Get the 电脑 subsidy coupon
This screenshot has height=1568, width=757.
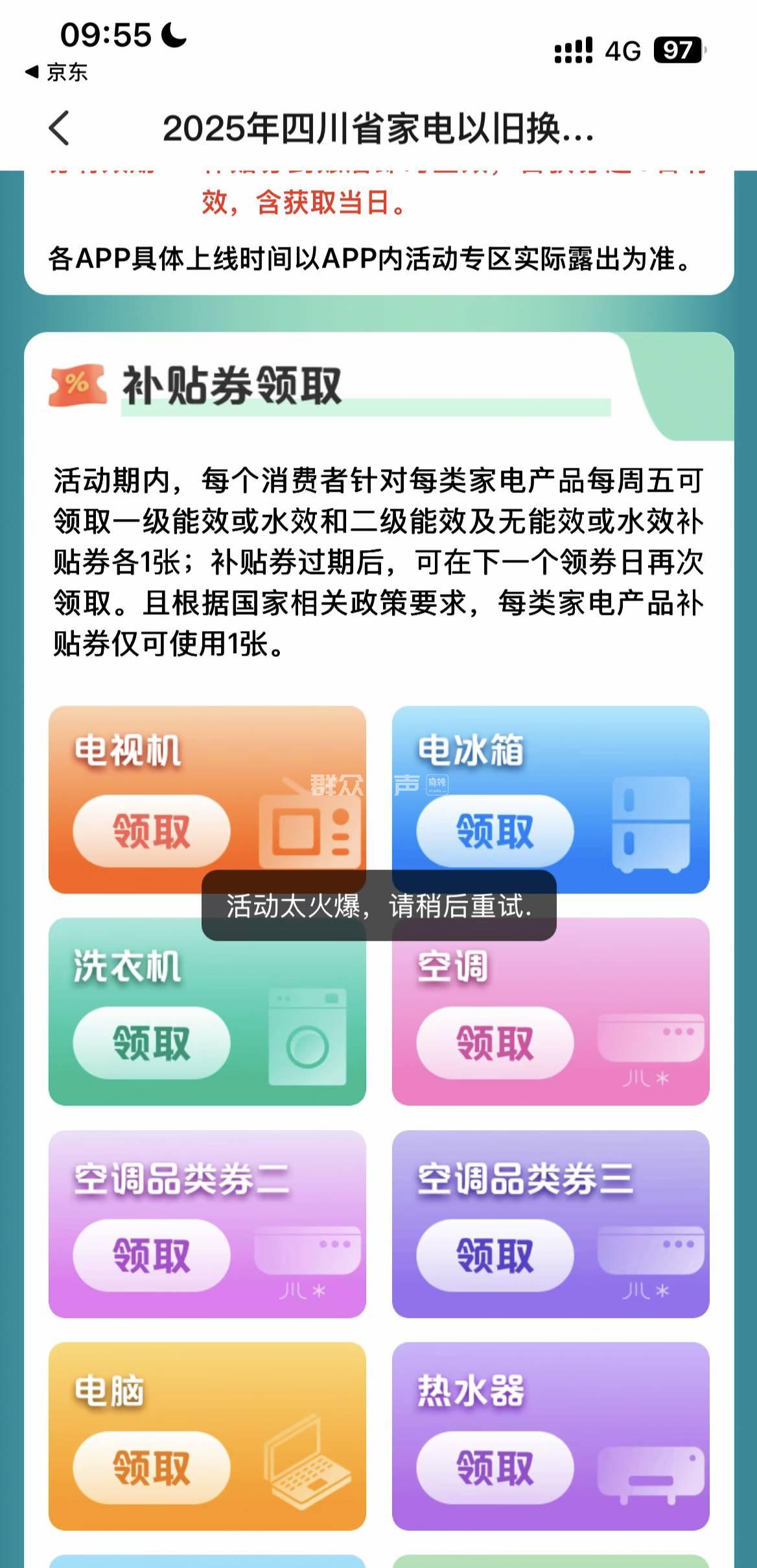(x=151, y=1467)
